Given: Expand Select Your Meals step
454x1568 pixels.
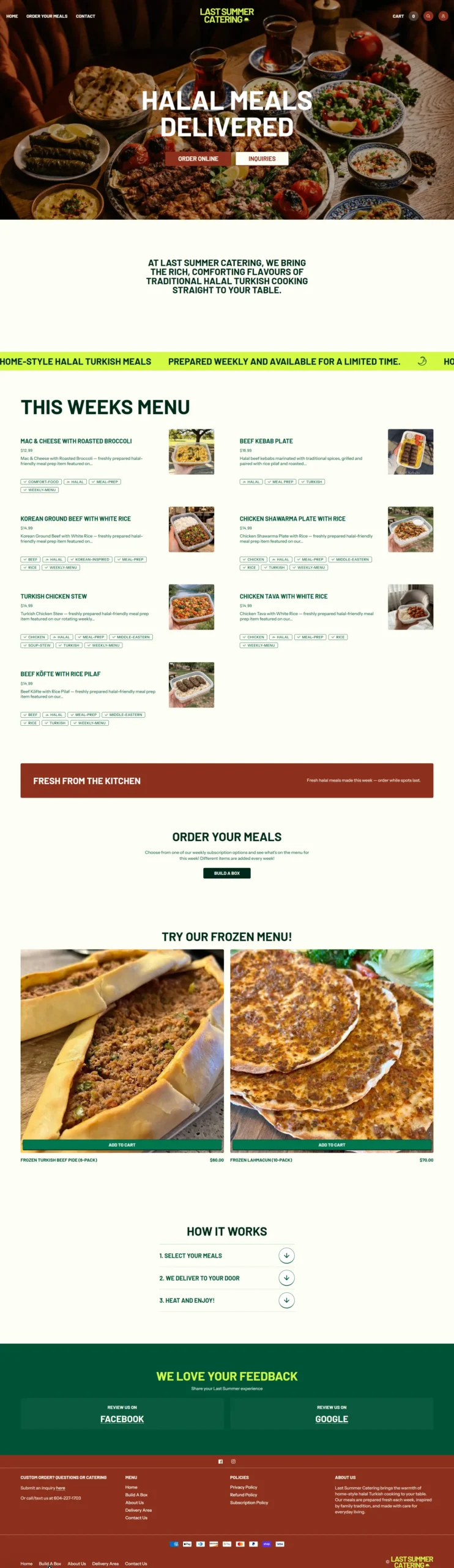Looking at the screenshot, I should [286, 1256].
